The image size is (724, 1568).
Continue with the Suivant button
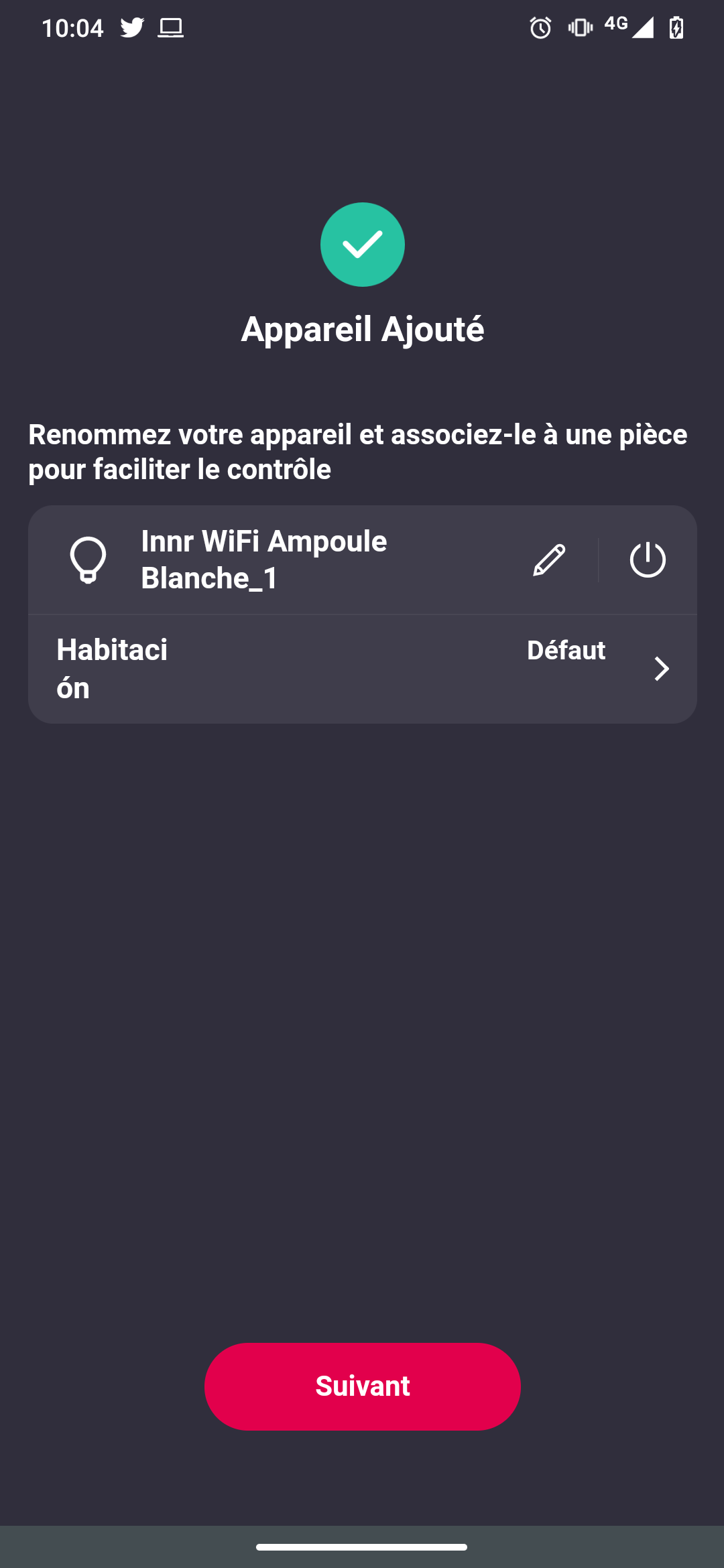click(x=362, y=1386)
